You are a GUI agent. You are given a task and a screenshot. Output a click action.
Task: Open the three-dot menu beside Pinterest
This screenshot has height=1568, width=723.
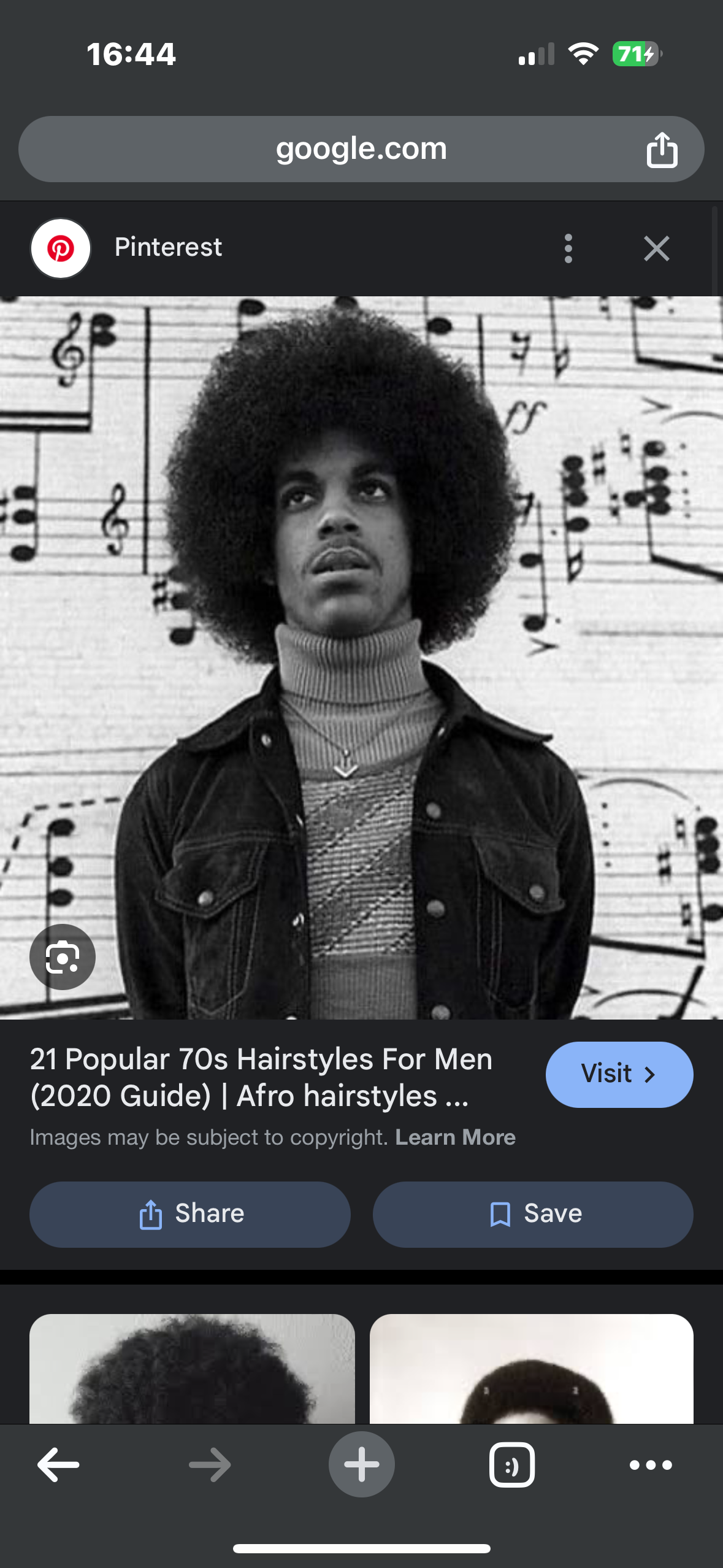pos(568,248)
